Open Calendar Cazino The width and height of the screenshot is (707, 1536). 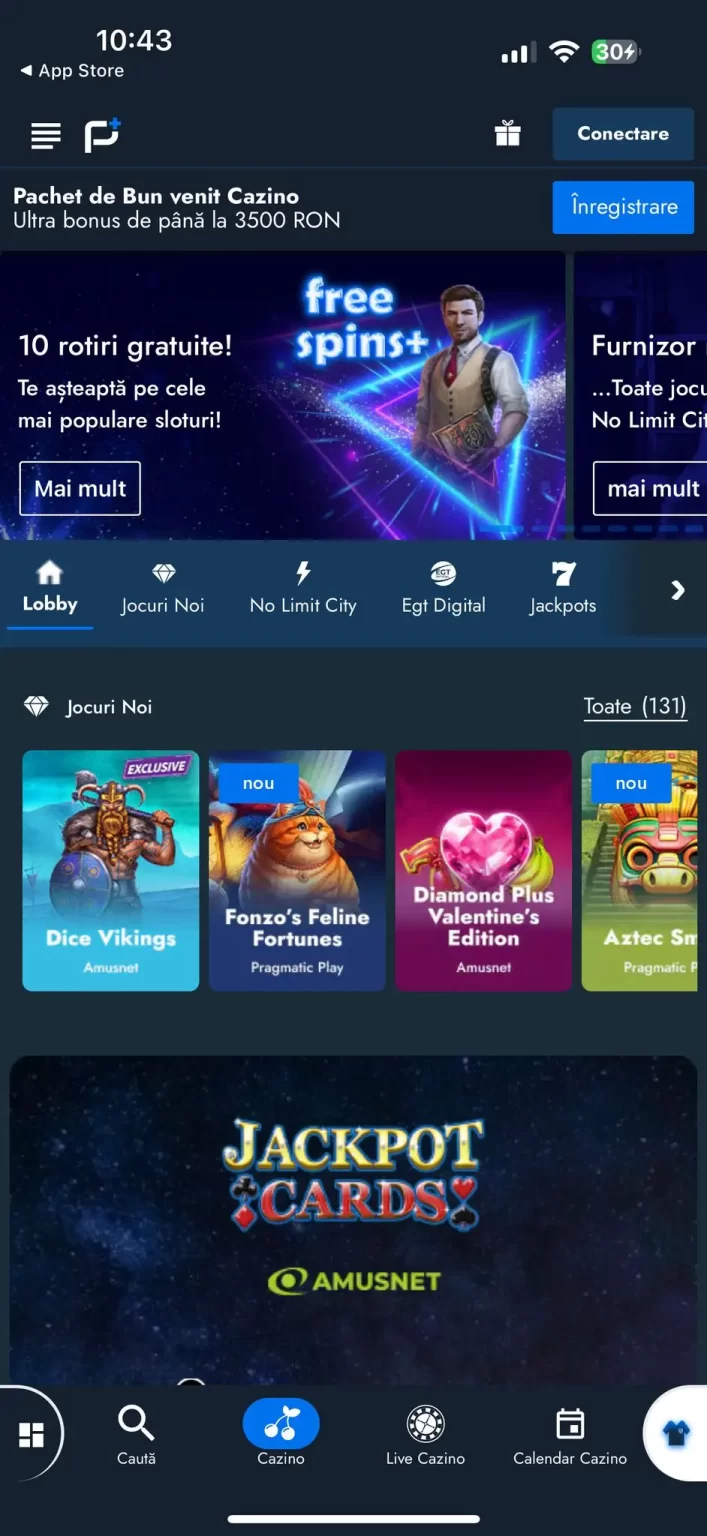coord(570,1435)
